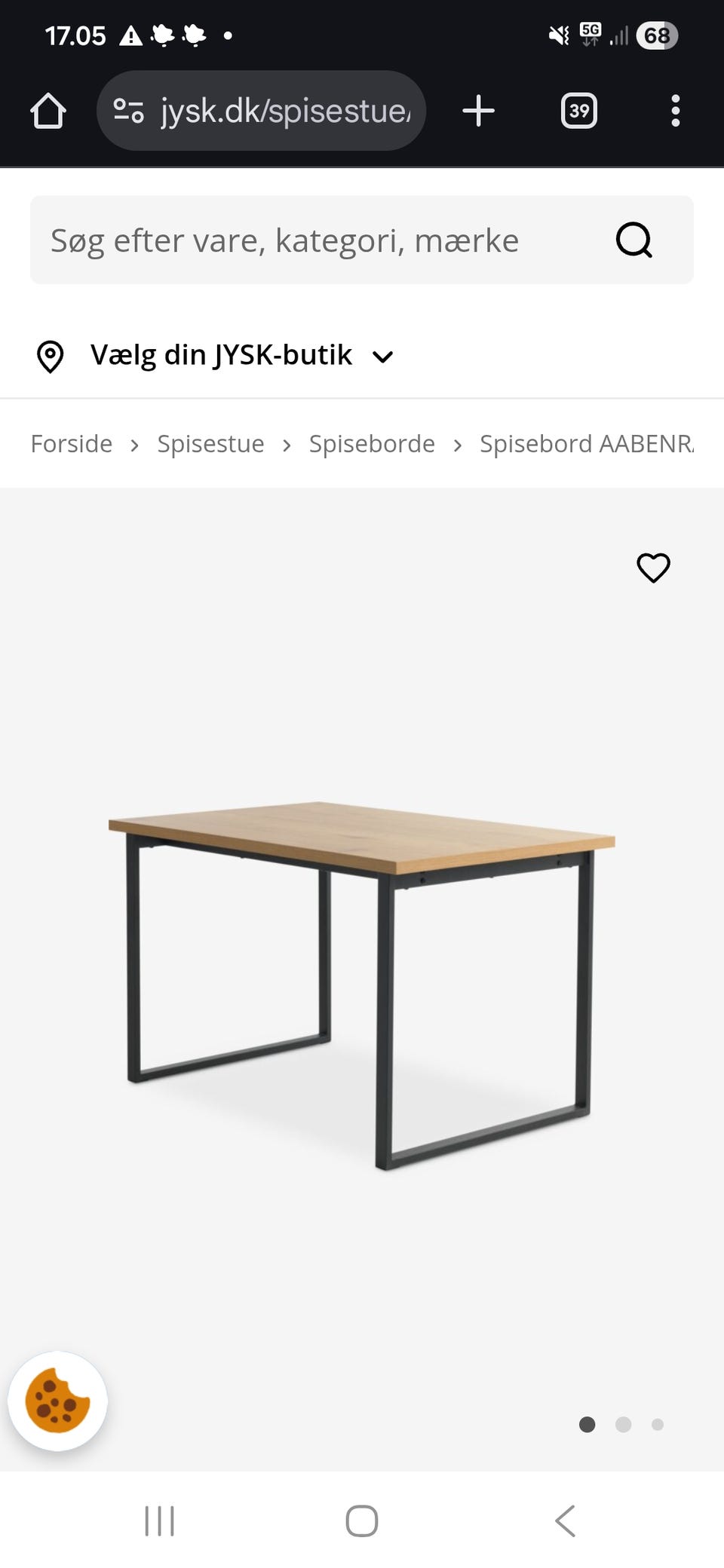Click the search magnifying glass icon
Image resolution: width=724 pixels, height=1568 pixels.
634,240
